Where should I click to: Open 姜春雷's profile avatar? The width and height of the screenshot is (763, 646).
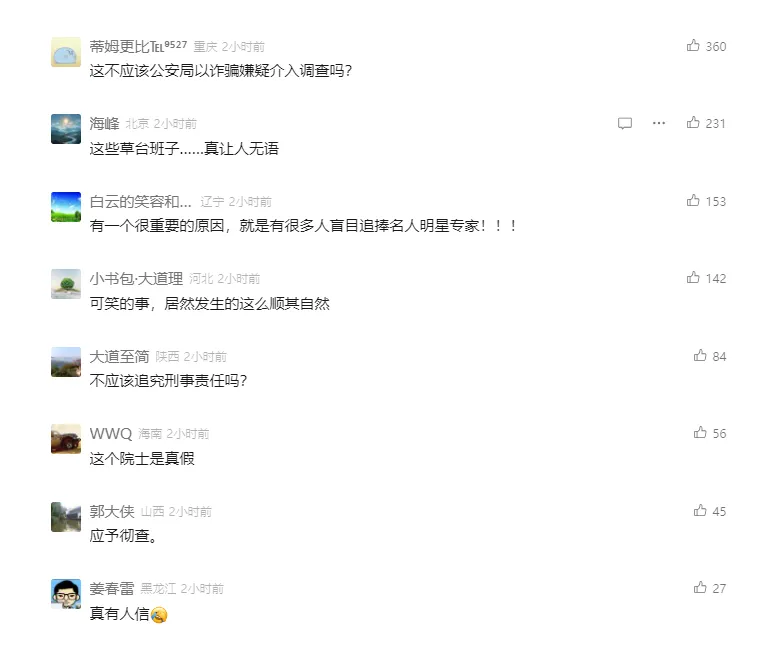(x=66, y=594)
